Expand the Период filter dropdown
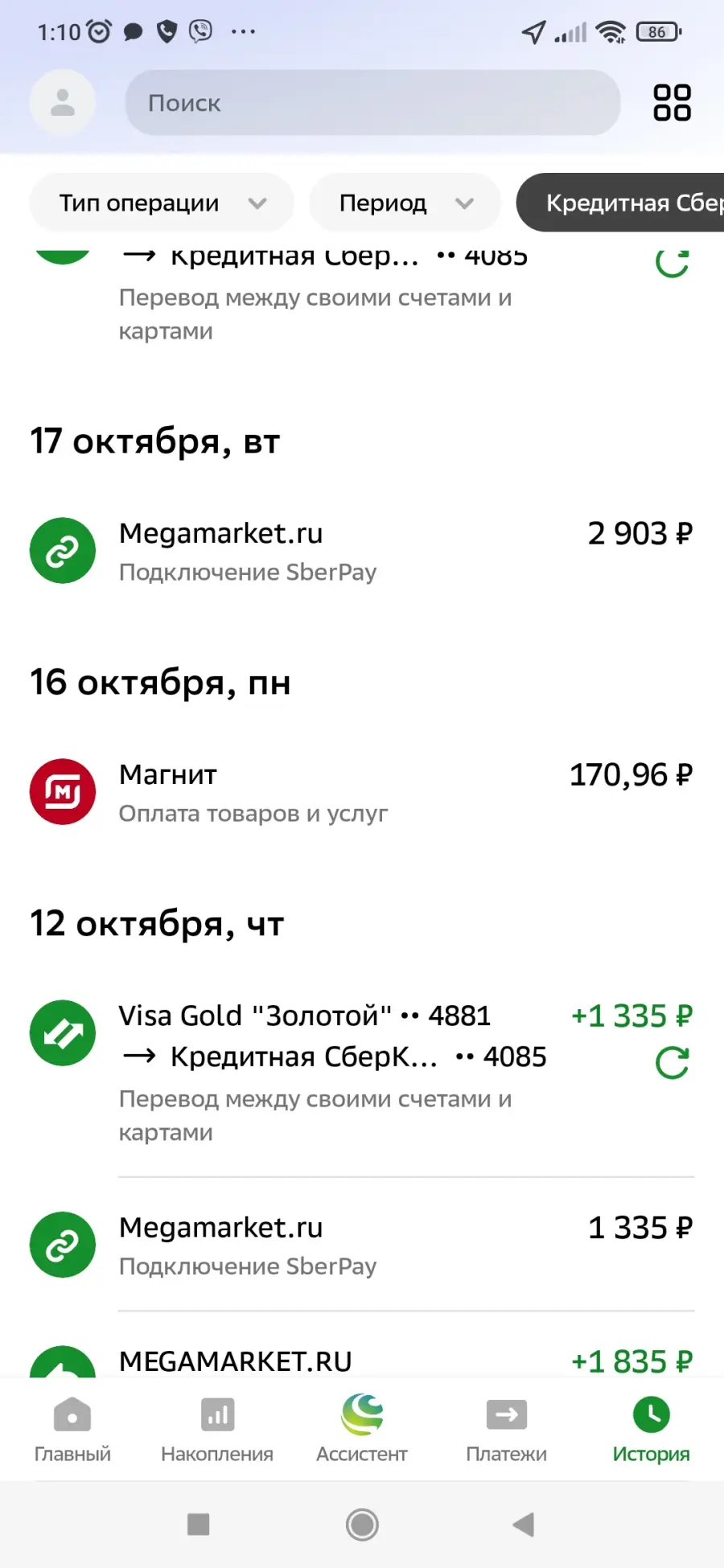 [405, 203]
